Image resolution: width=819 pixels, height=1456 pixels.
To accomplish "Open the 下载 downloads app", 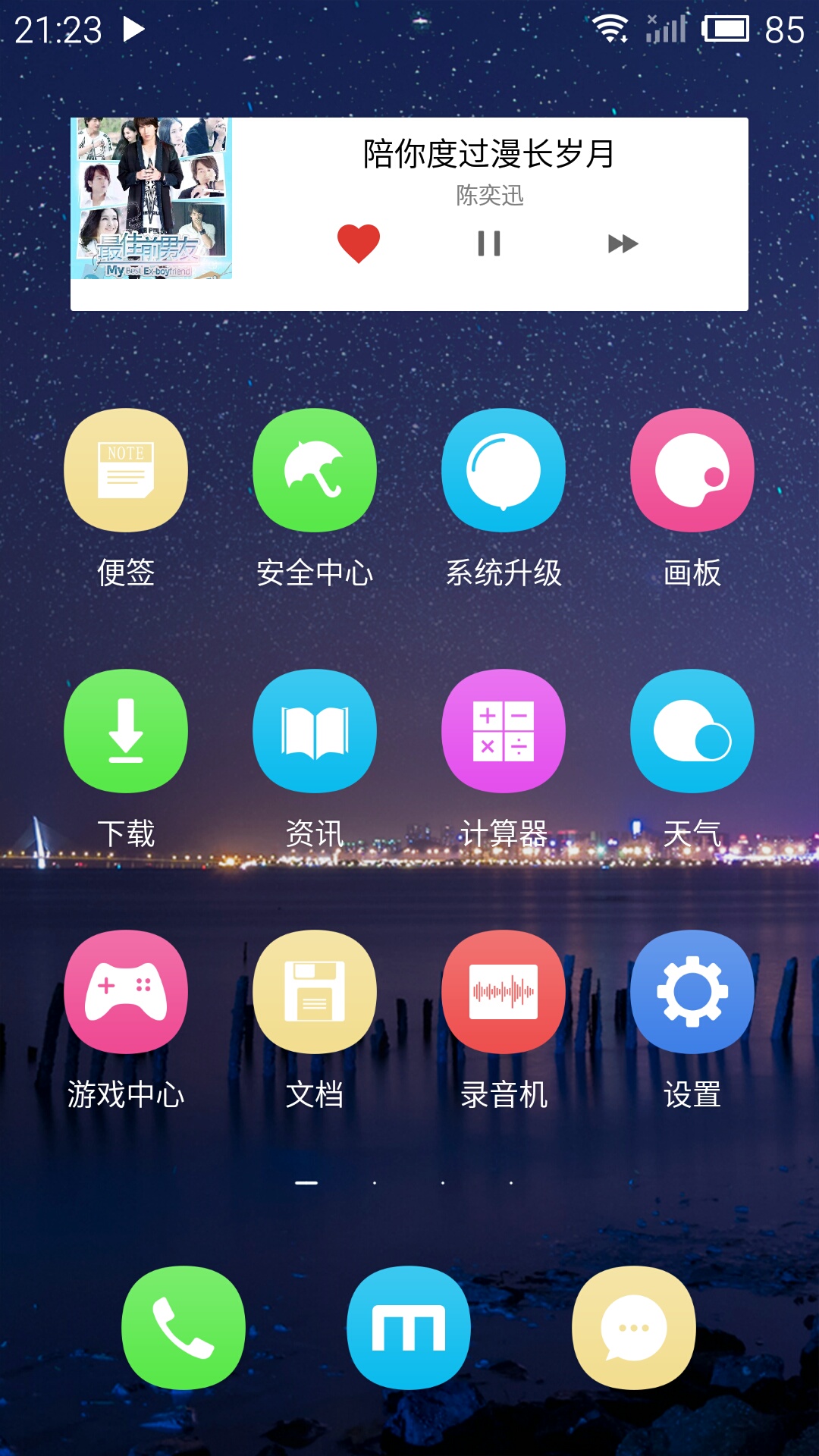I will [126, 731].
